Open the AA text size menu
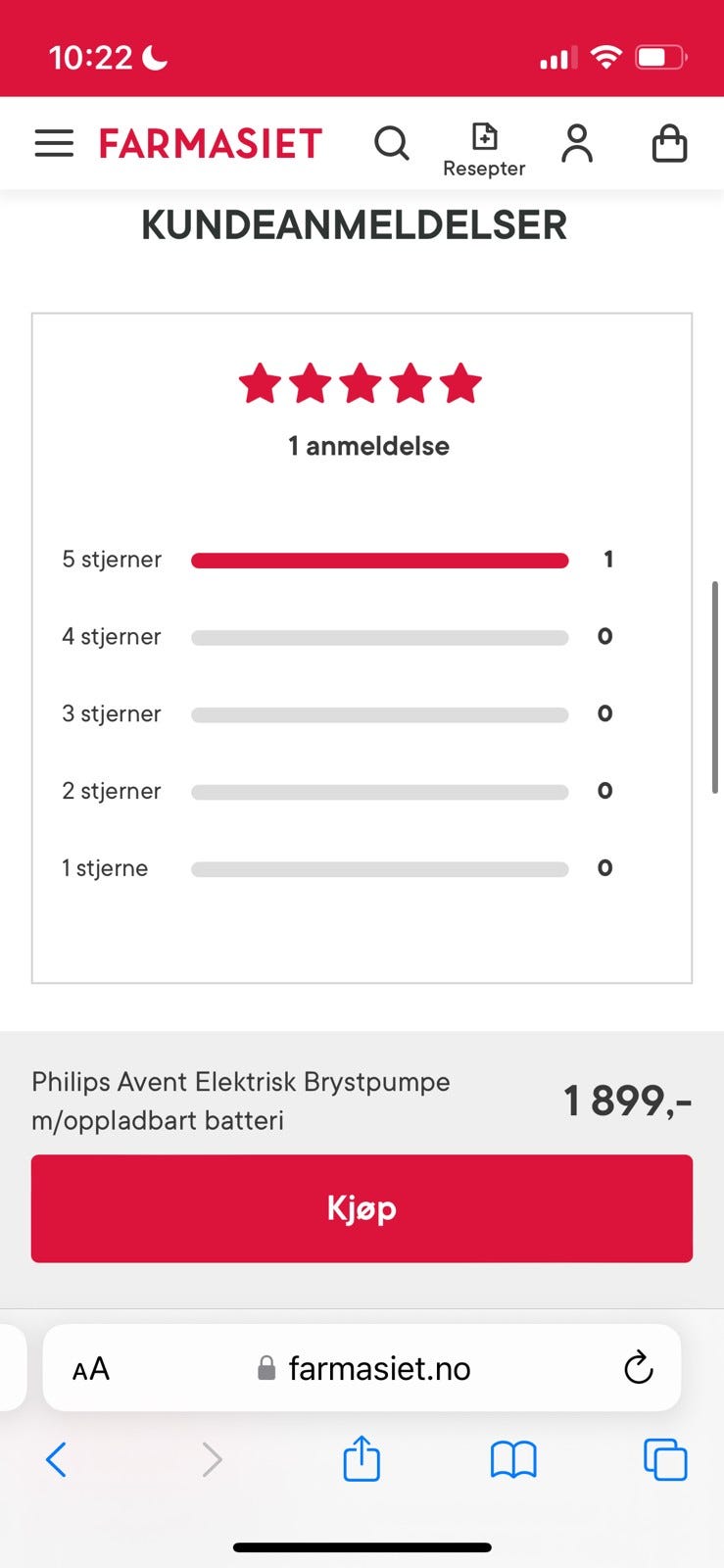Image resolution: width=724 pixels, height=1568 pixels. coord(89,1368)
